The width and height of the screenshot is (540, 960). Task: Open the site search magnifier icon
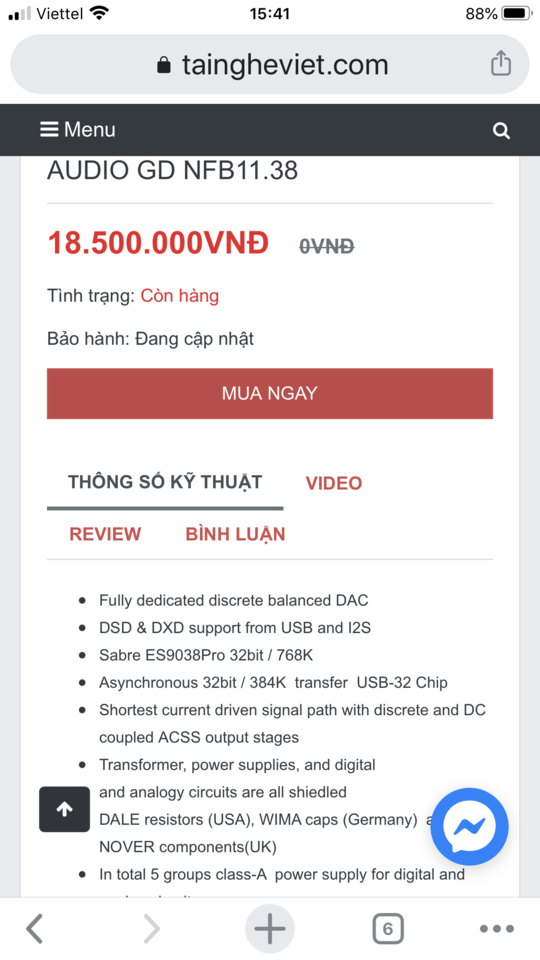click(501, 130)
